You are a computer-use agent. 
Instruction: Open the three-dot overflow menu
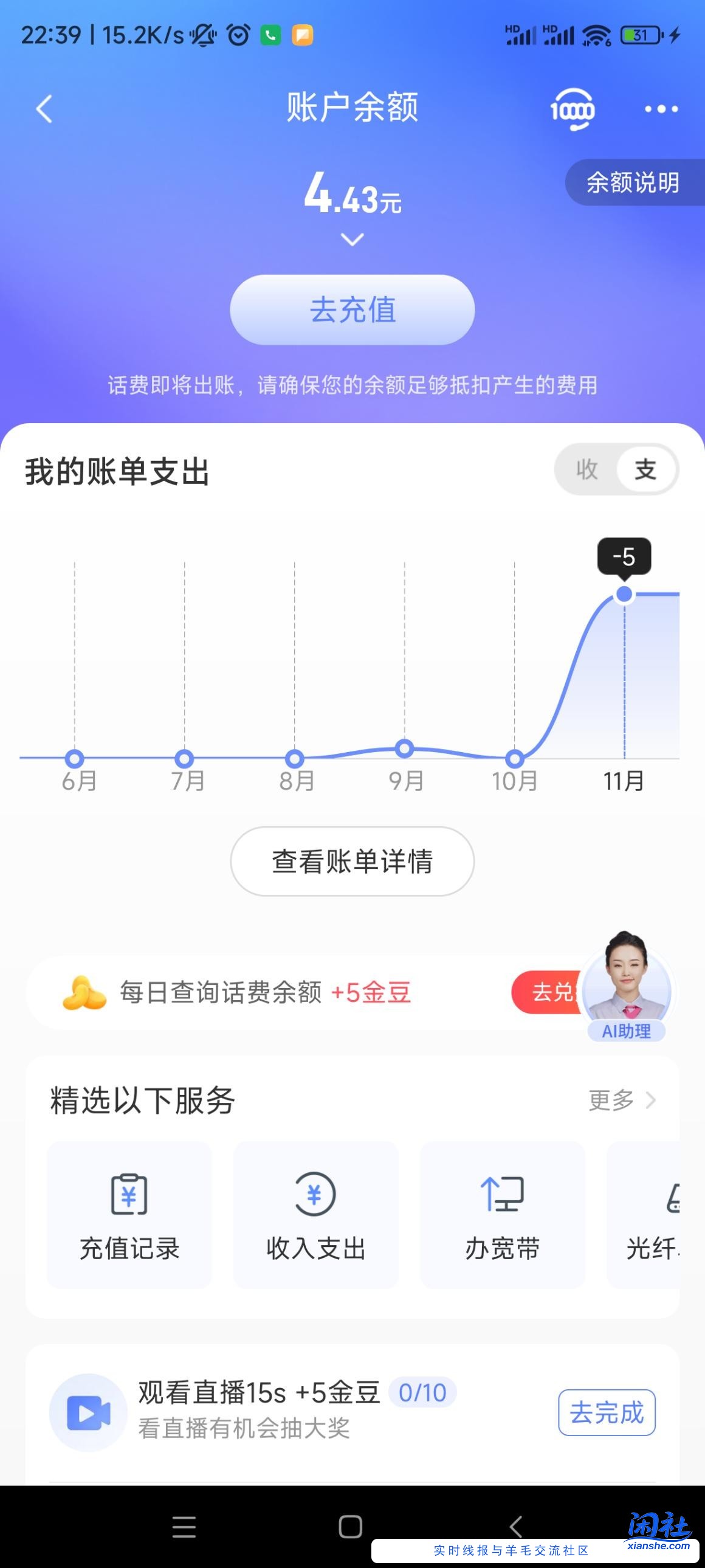click(x=662, y=109)
